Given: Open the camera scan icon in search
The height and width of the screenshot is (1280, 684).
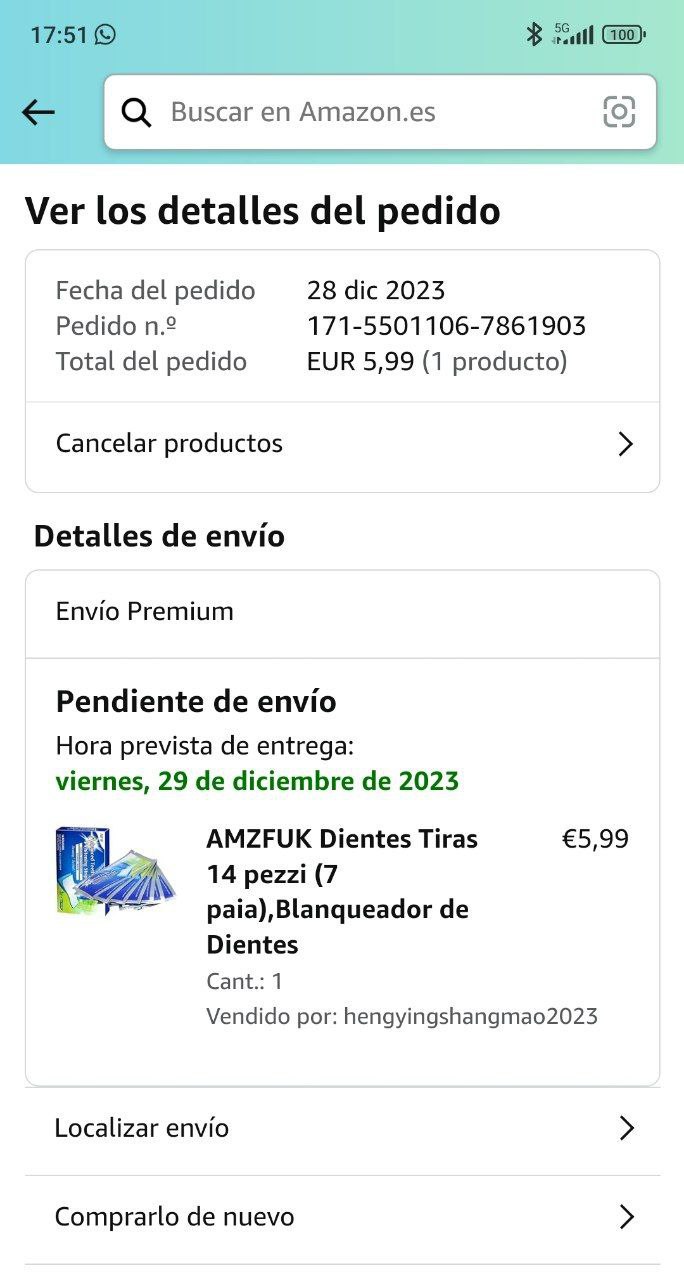Looking at the screenshot, I should coord(619,112).
